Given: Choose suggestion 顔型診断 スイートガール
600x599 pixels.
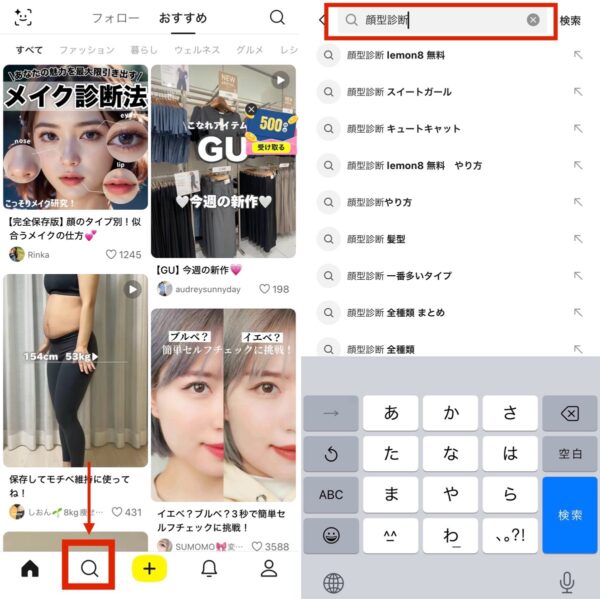Looking at the screenshot, I should pyautogui.click(x=419, y=92).
